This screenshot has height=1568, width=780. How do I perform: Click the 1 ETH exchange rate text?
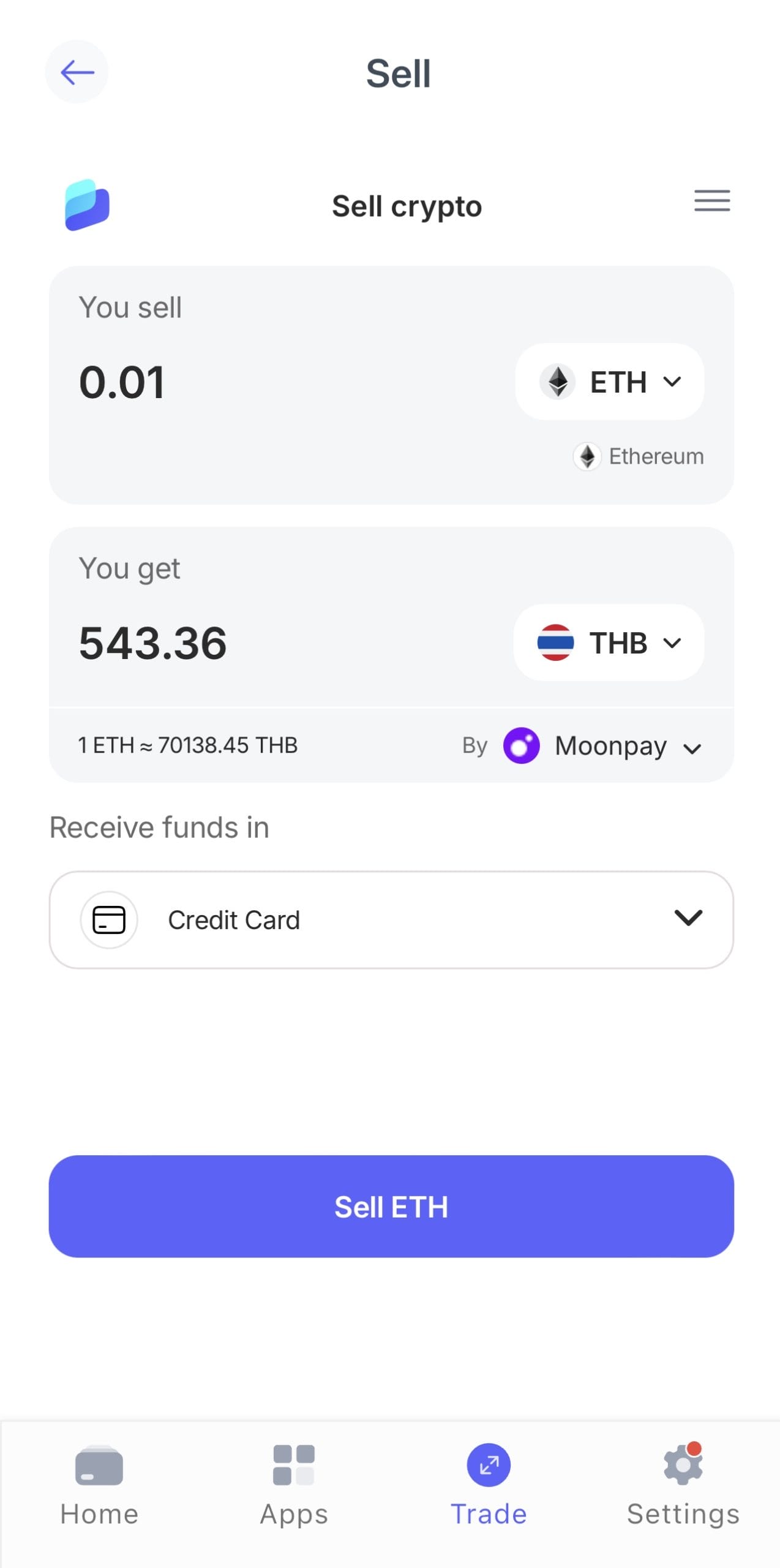(187, 745)
